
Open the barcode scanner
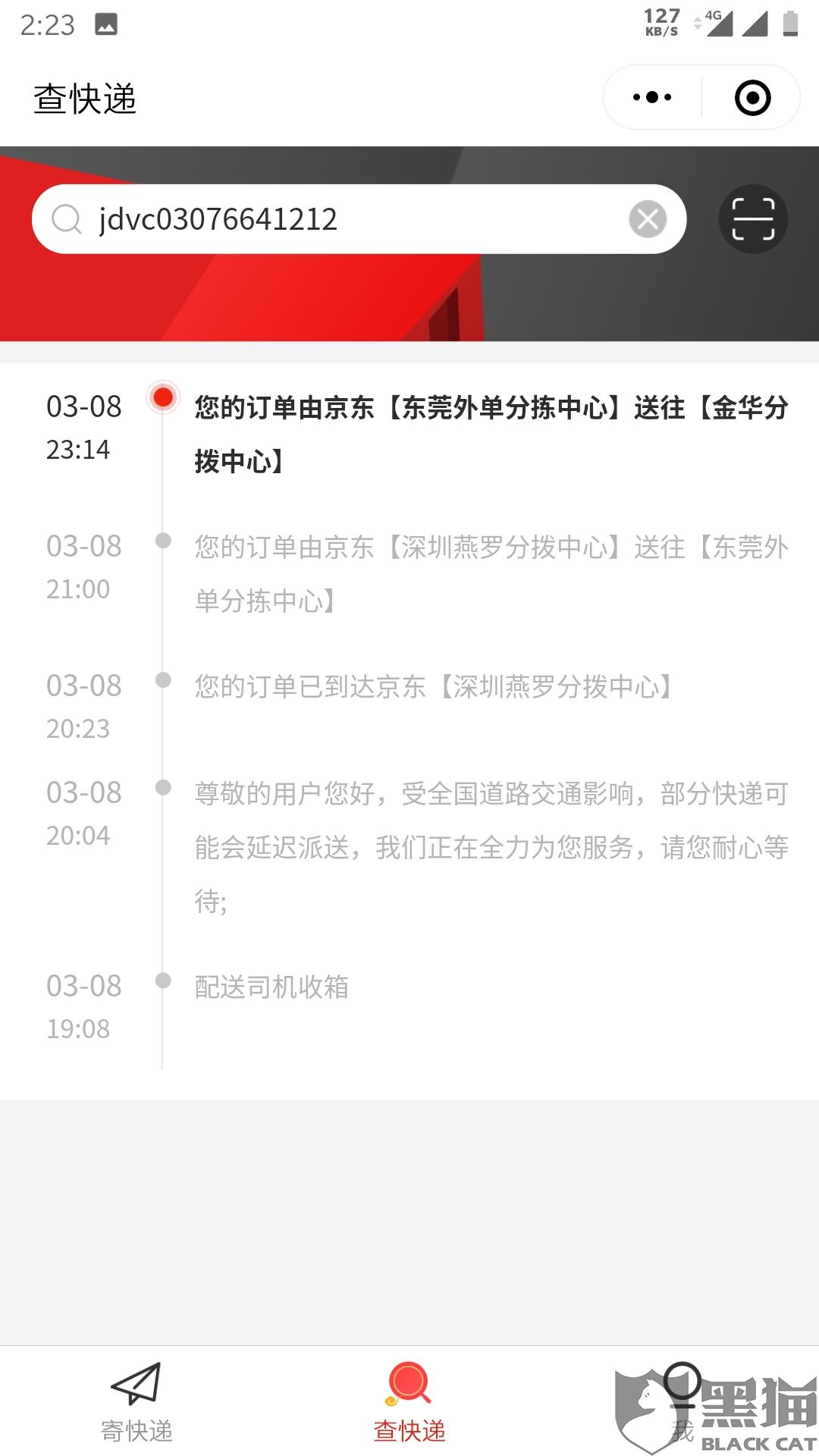[x=753, y=219]
